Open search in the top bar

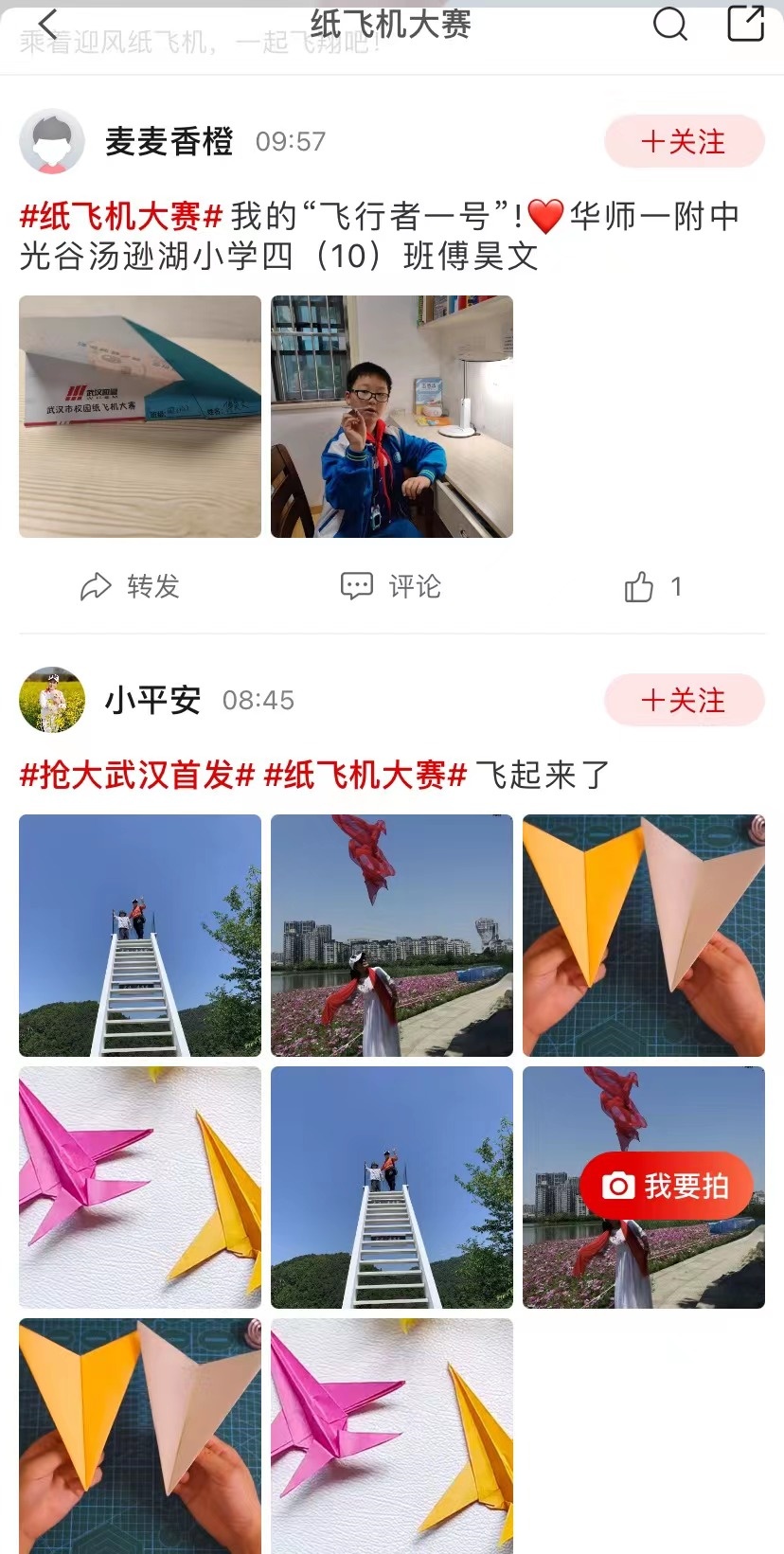pos(670,25)
